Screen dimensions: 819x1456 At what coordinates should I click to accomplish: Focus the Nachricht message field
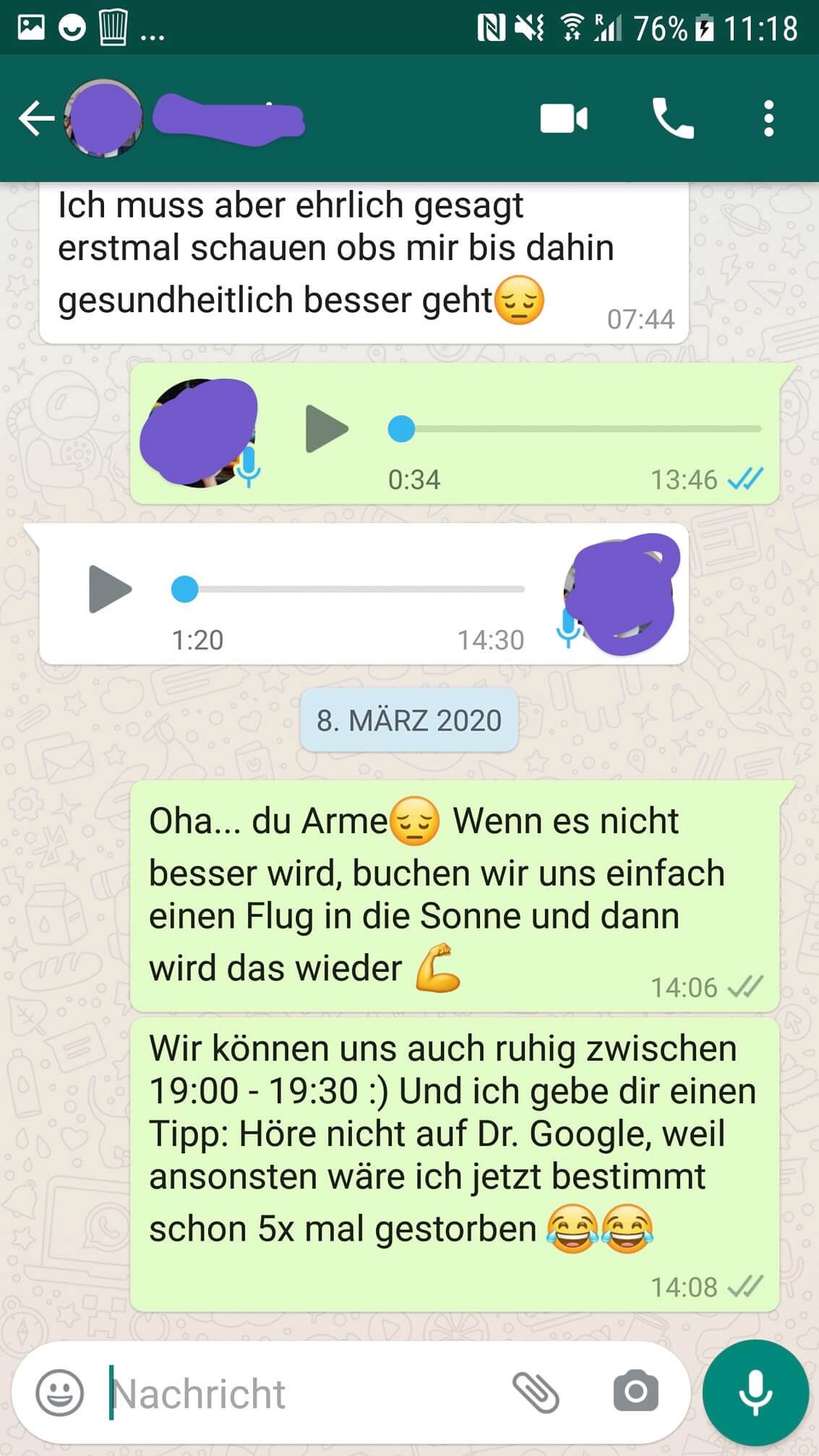coord(304,1392)
